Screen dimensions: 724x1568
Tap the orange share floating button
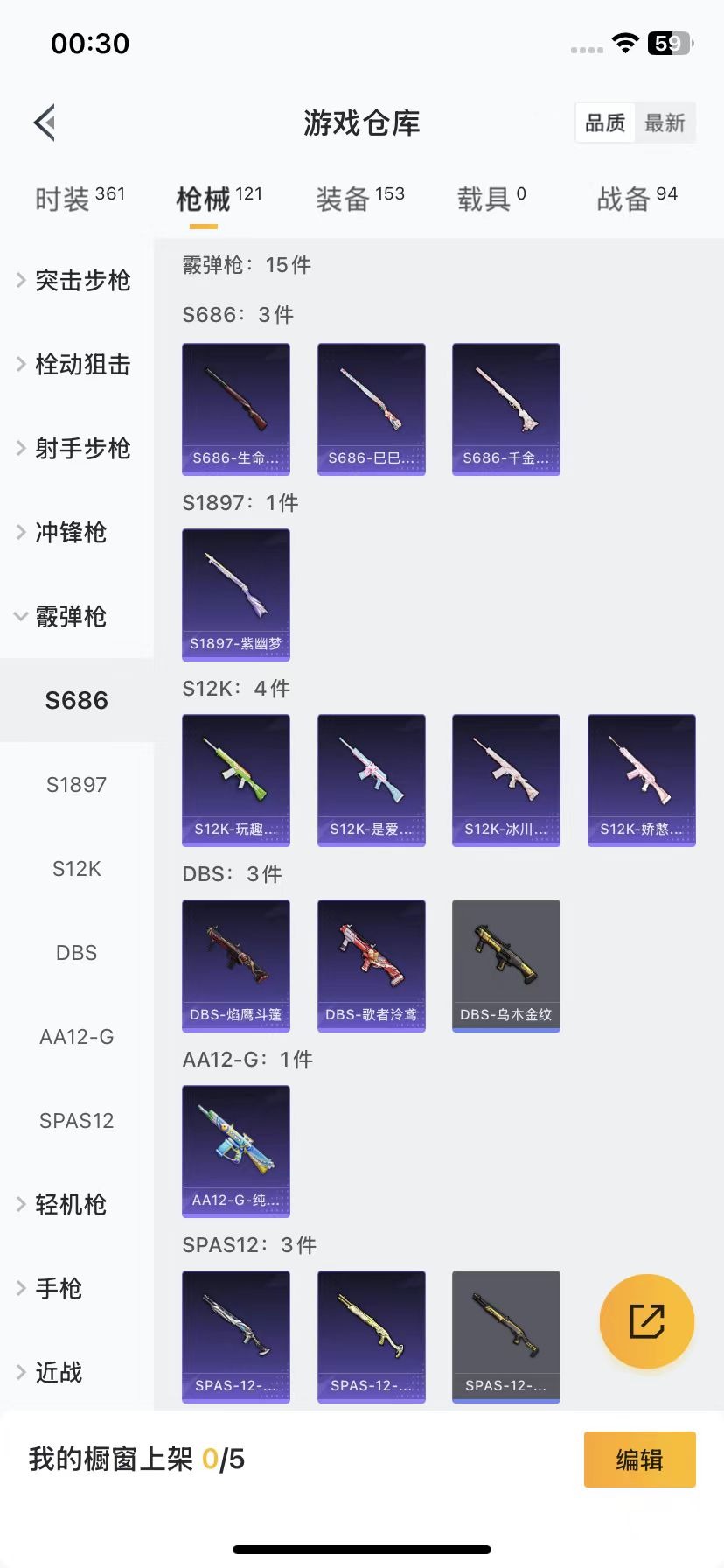point(646,1321)
